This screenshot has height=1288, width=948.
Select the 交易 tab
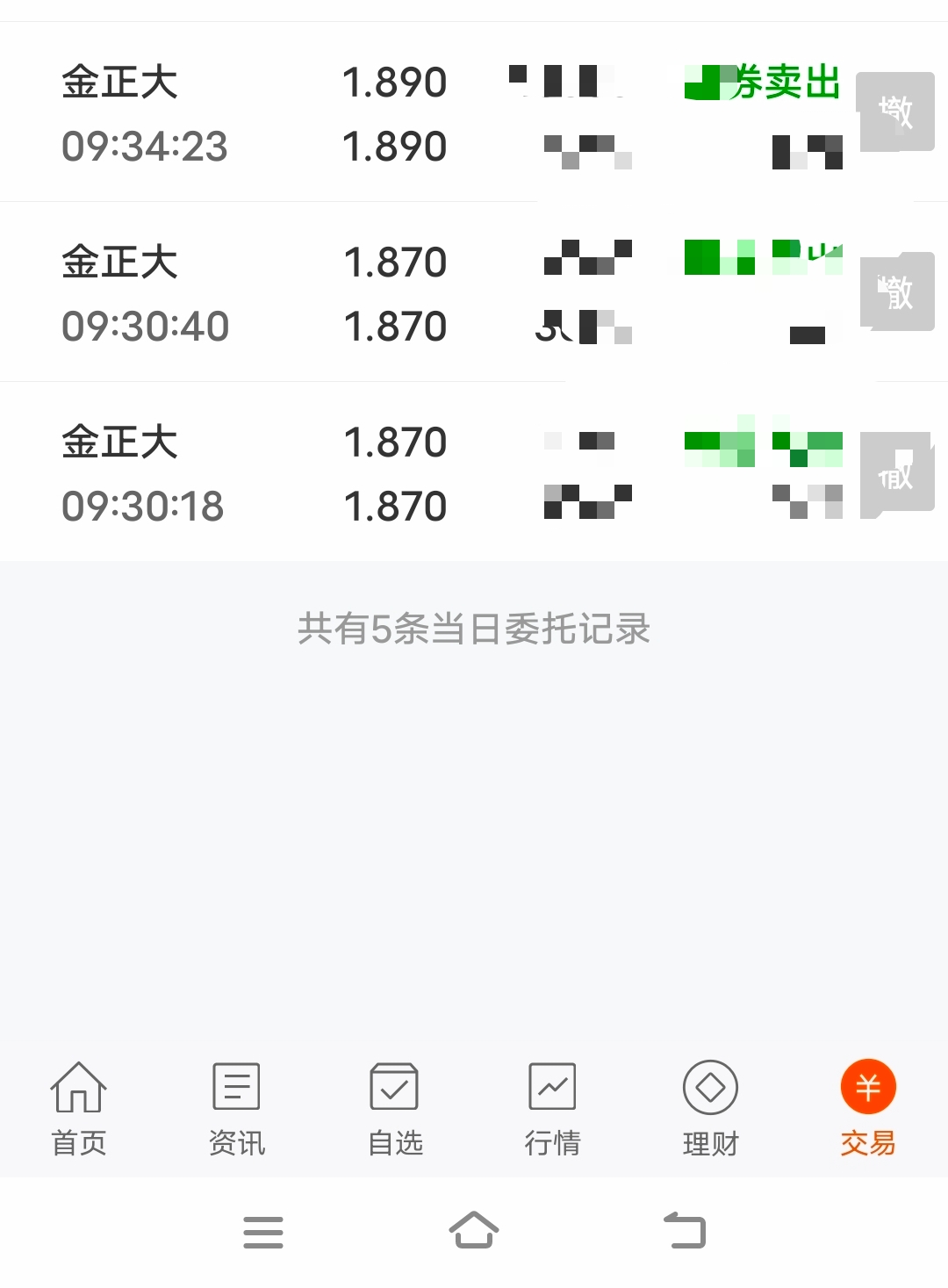868,1108
